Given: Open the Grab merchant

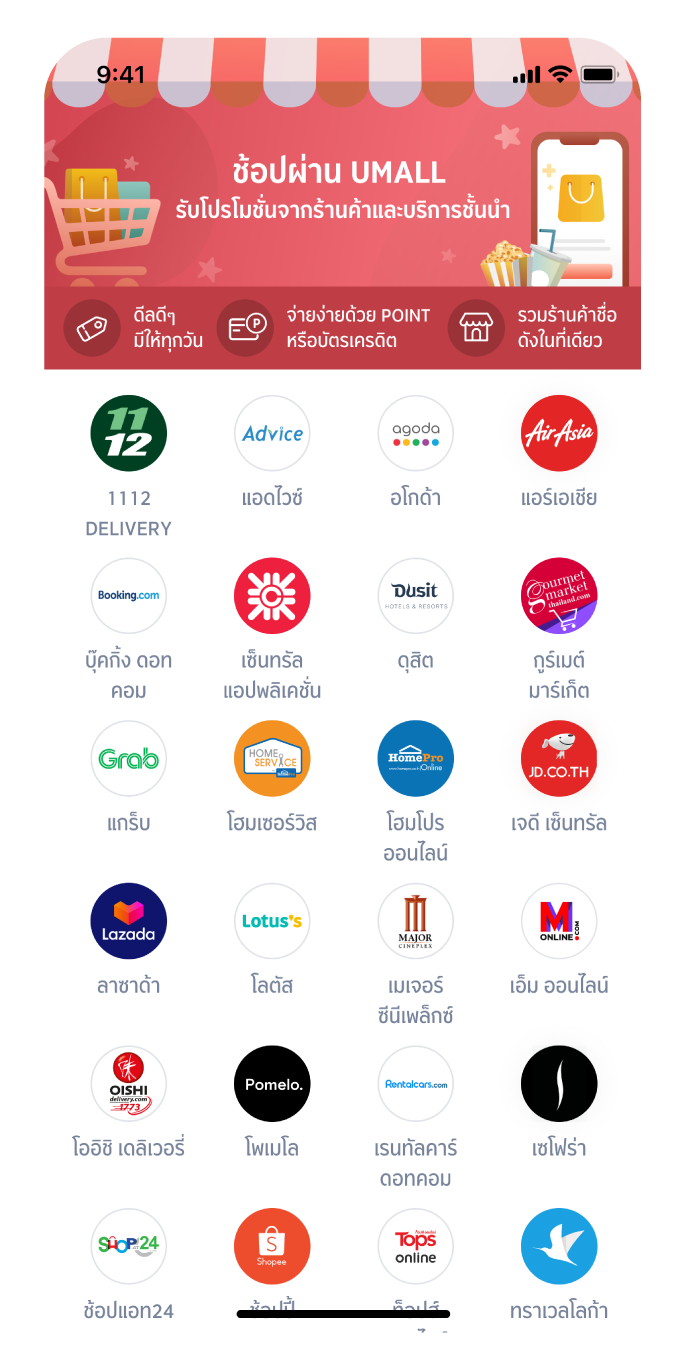Looking at the screenshot, I should click(x=128, y=759).
